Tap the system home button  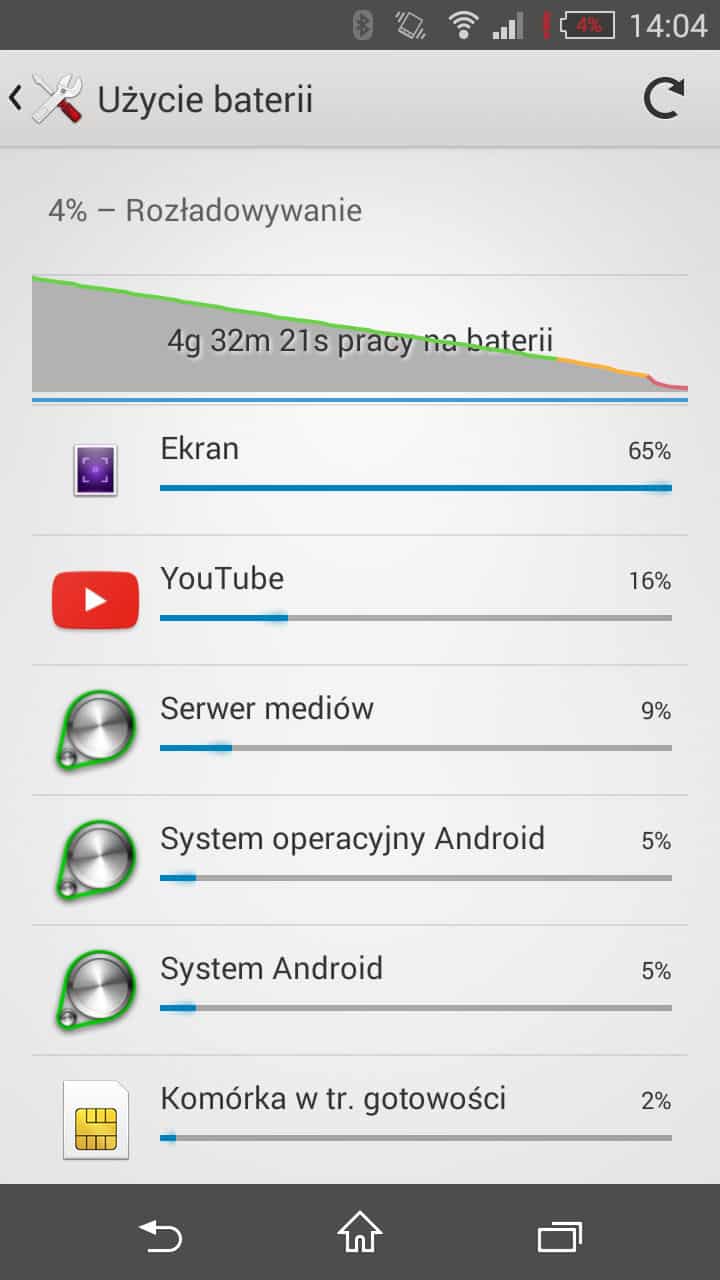tap(360, 1234)
